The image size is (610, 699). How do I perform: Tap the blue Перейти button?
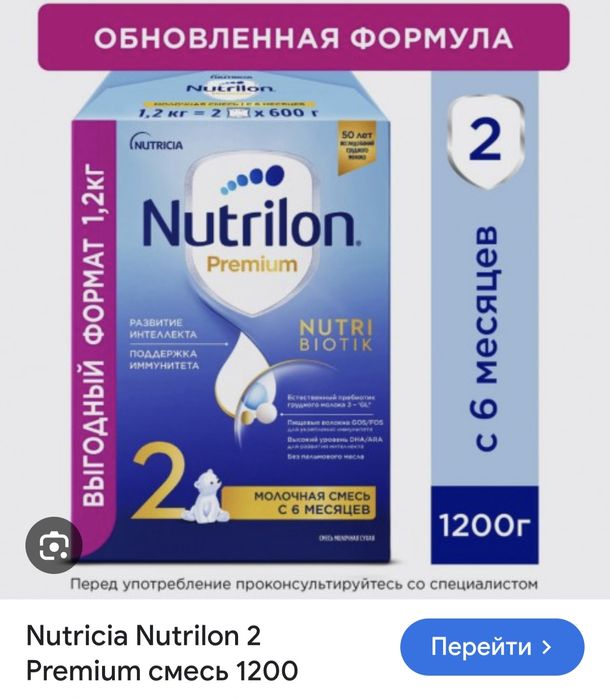click(x=491, y=647)
